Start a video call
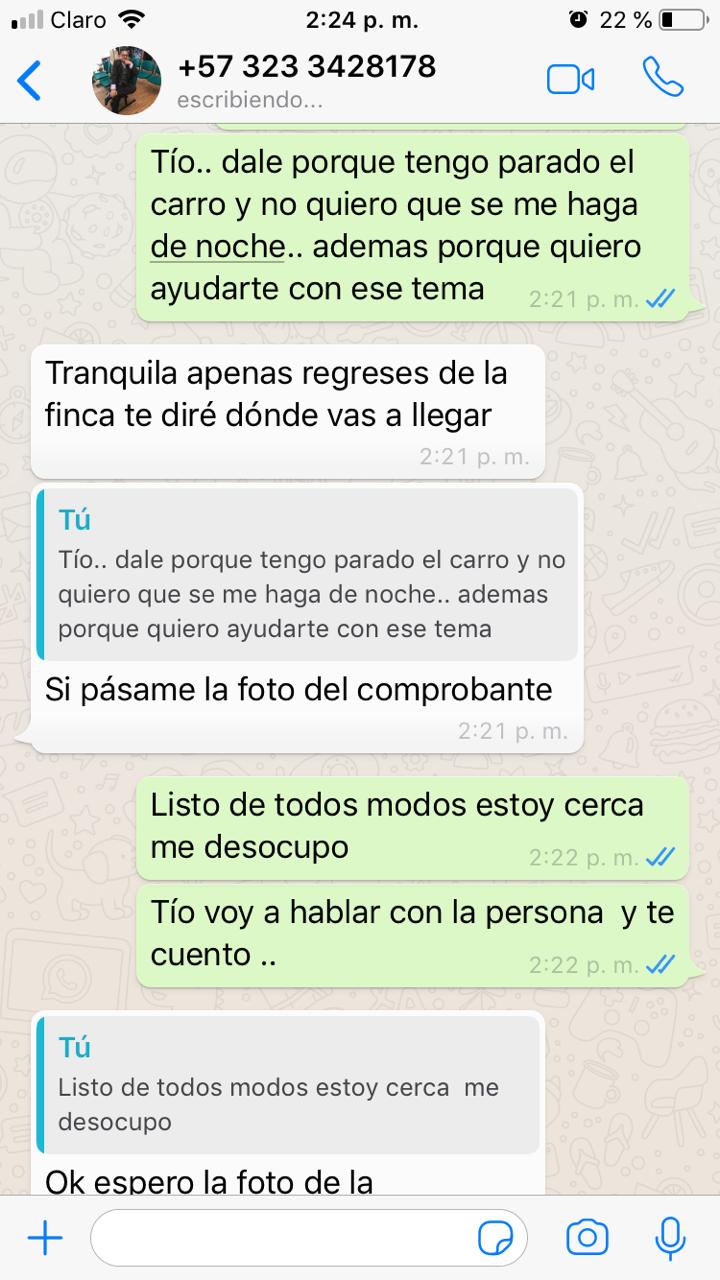This screenshot has width=720, height=1280. (570, 80)
